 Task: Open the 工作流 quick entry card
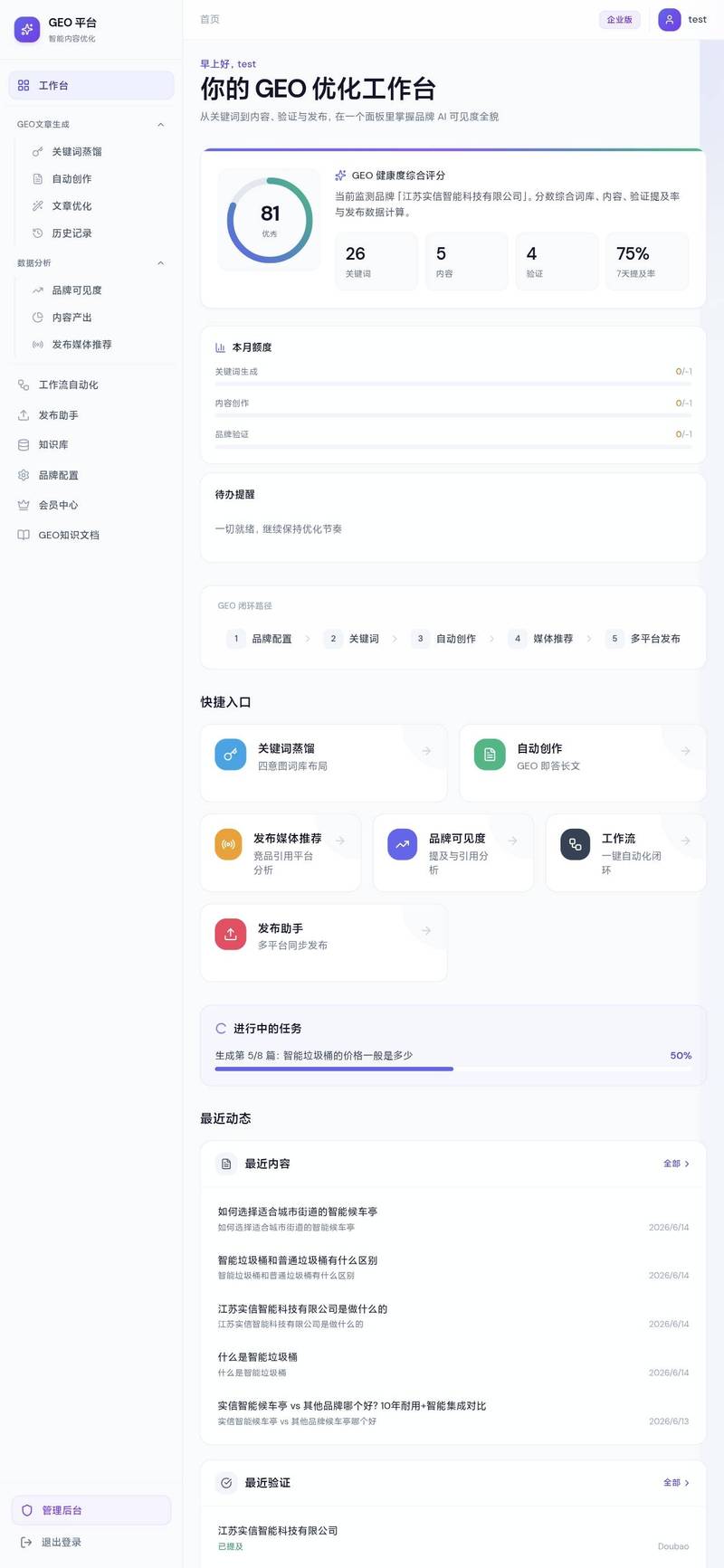(626, 853)
